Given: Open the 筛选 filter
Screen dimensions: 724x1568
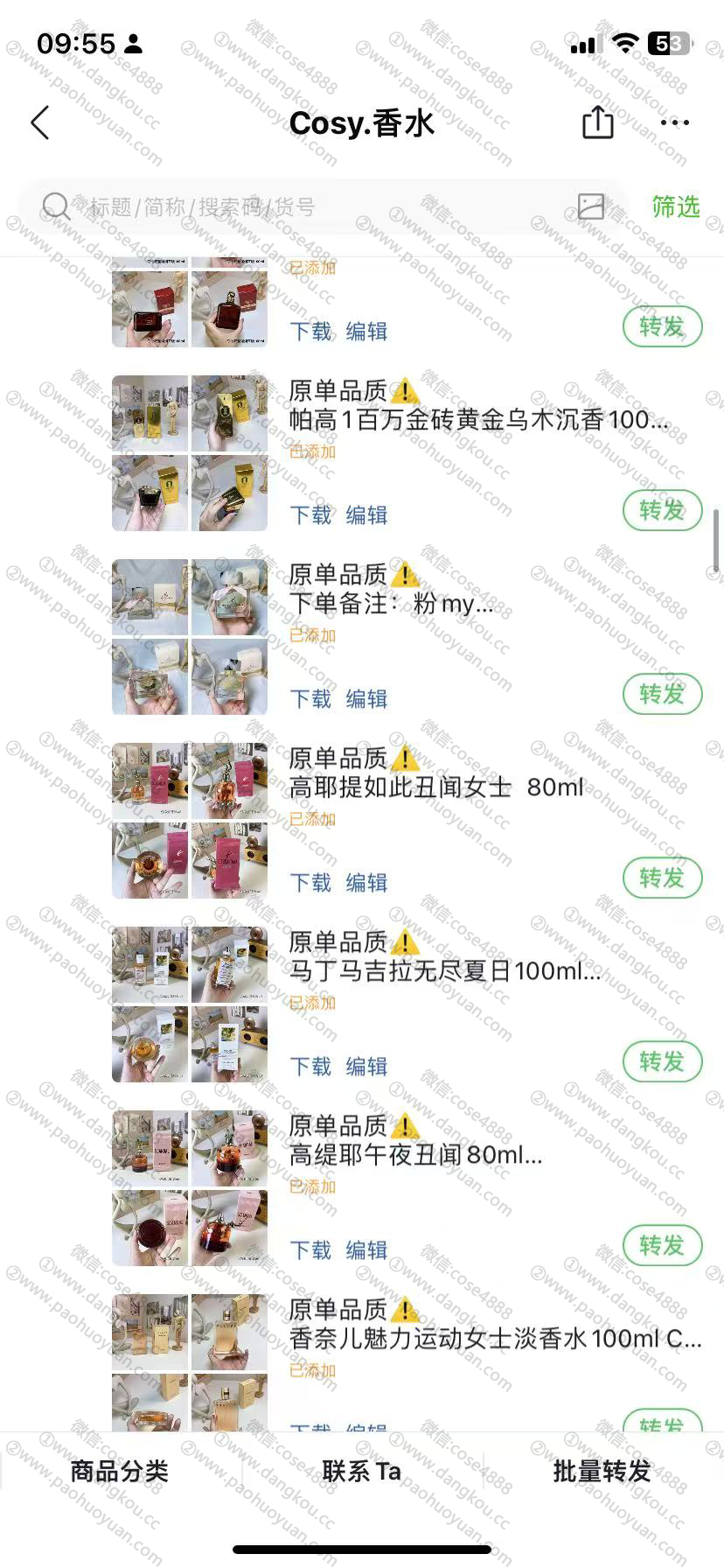Looking at the screenshot, I should click(x=676, y=206).
